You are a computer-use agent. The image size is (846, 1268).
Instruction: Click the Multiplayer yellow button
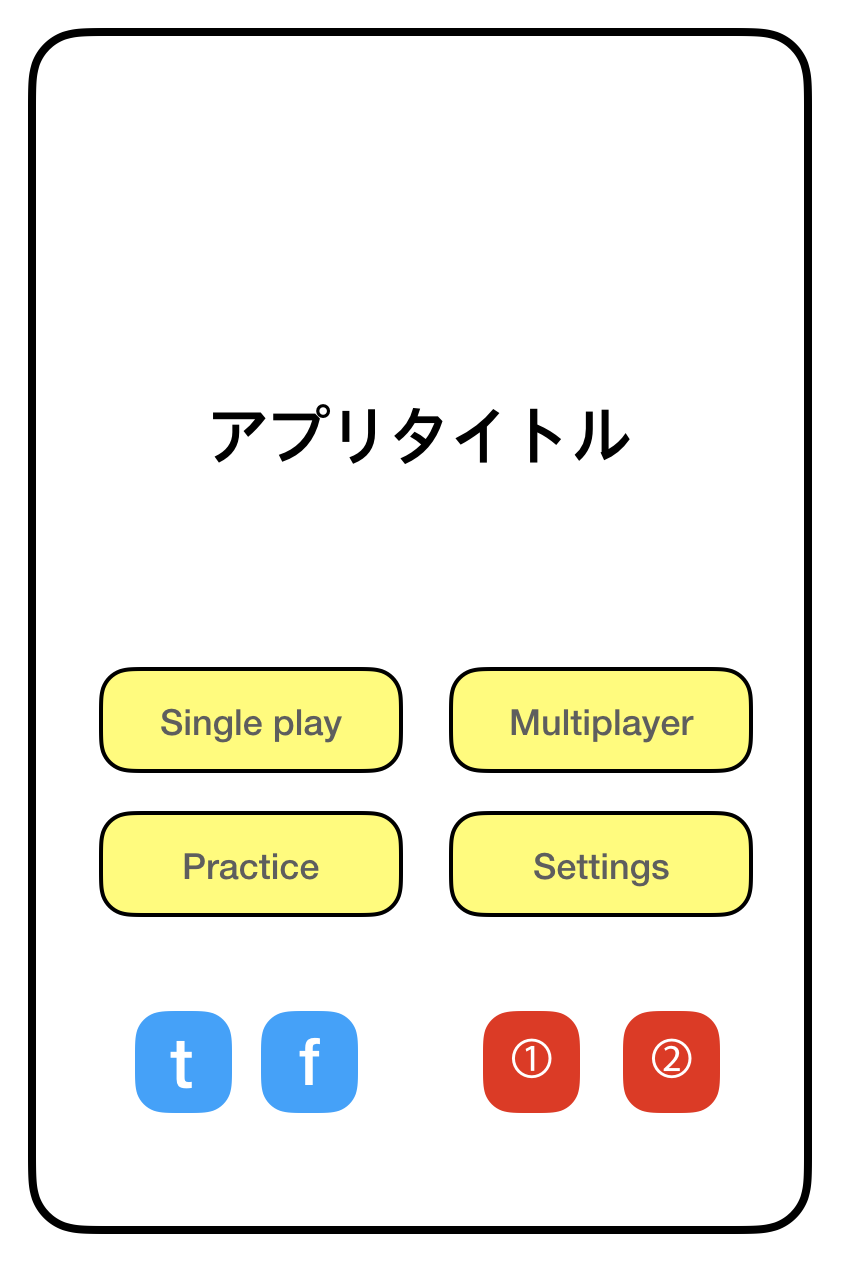(600, 720)
